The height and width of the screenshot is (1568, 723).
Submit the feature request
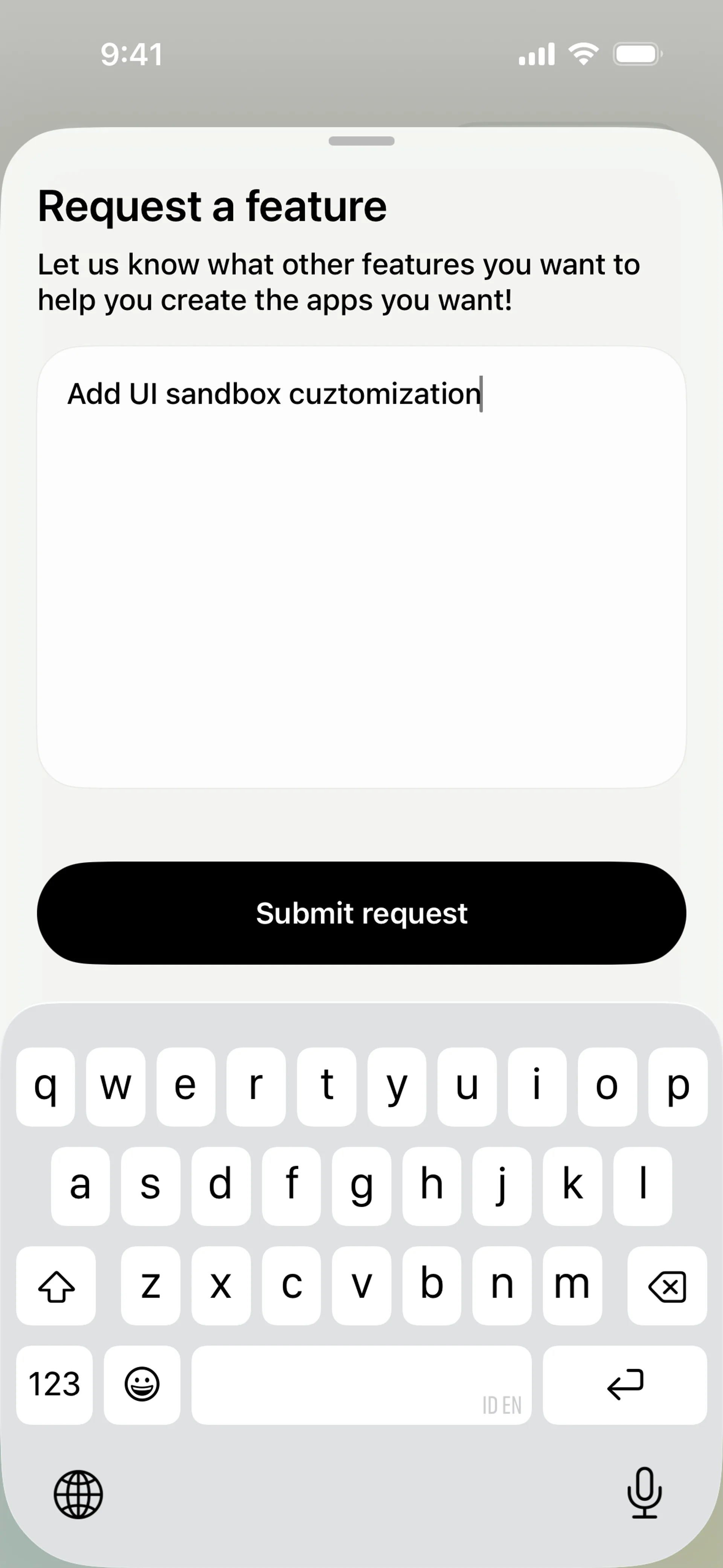click(x=361, y=912)
